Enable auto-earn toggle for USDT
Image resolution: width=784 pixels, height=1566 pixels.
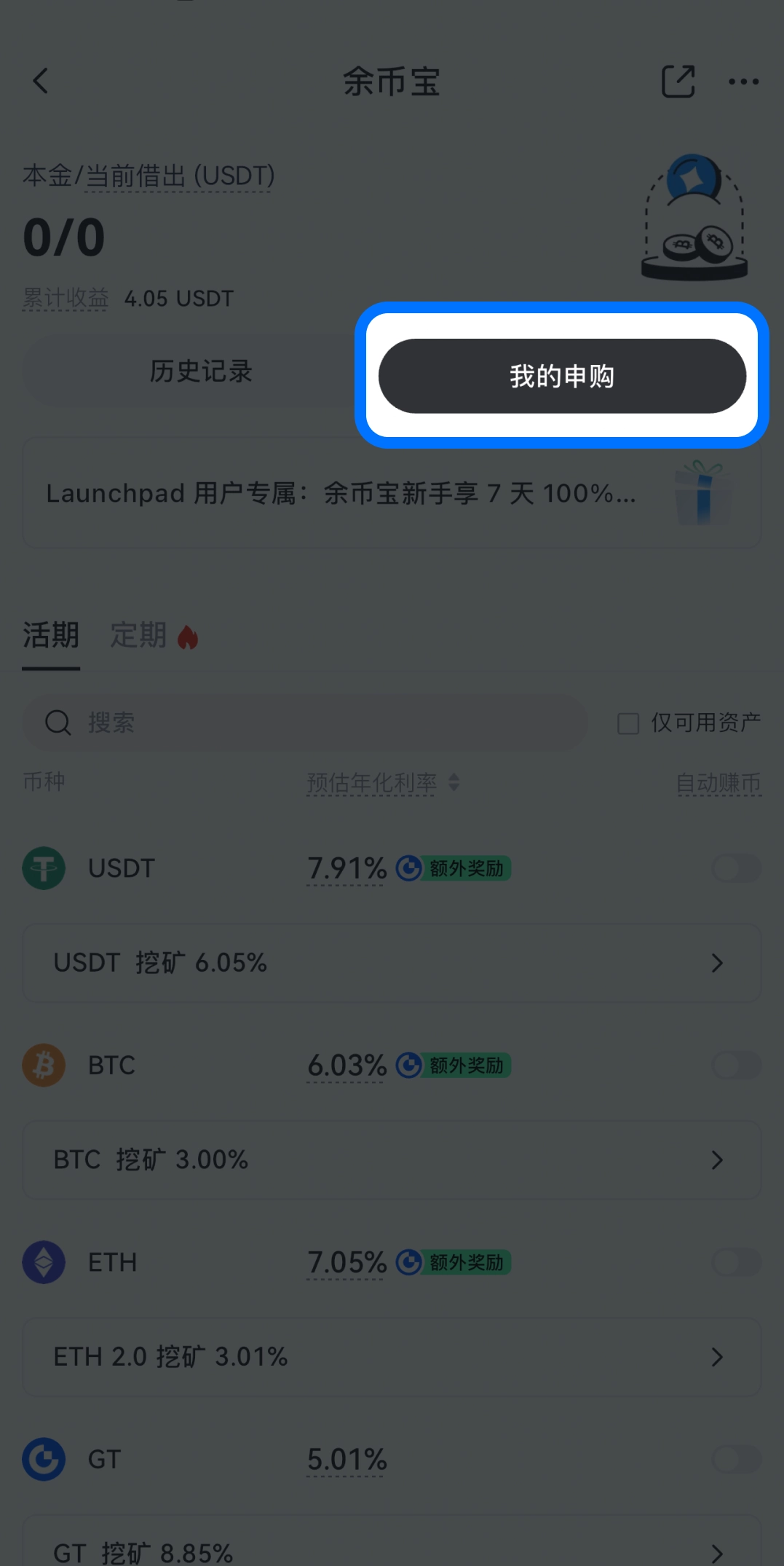(736, 868)
